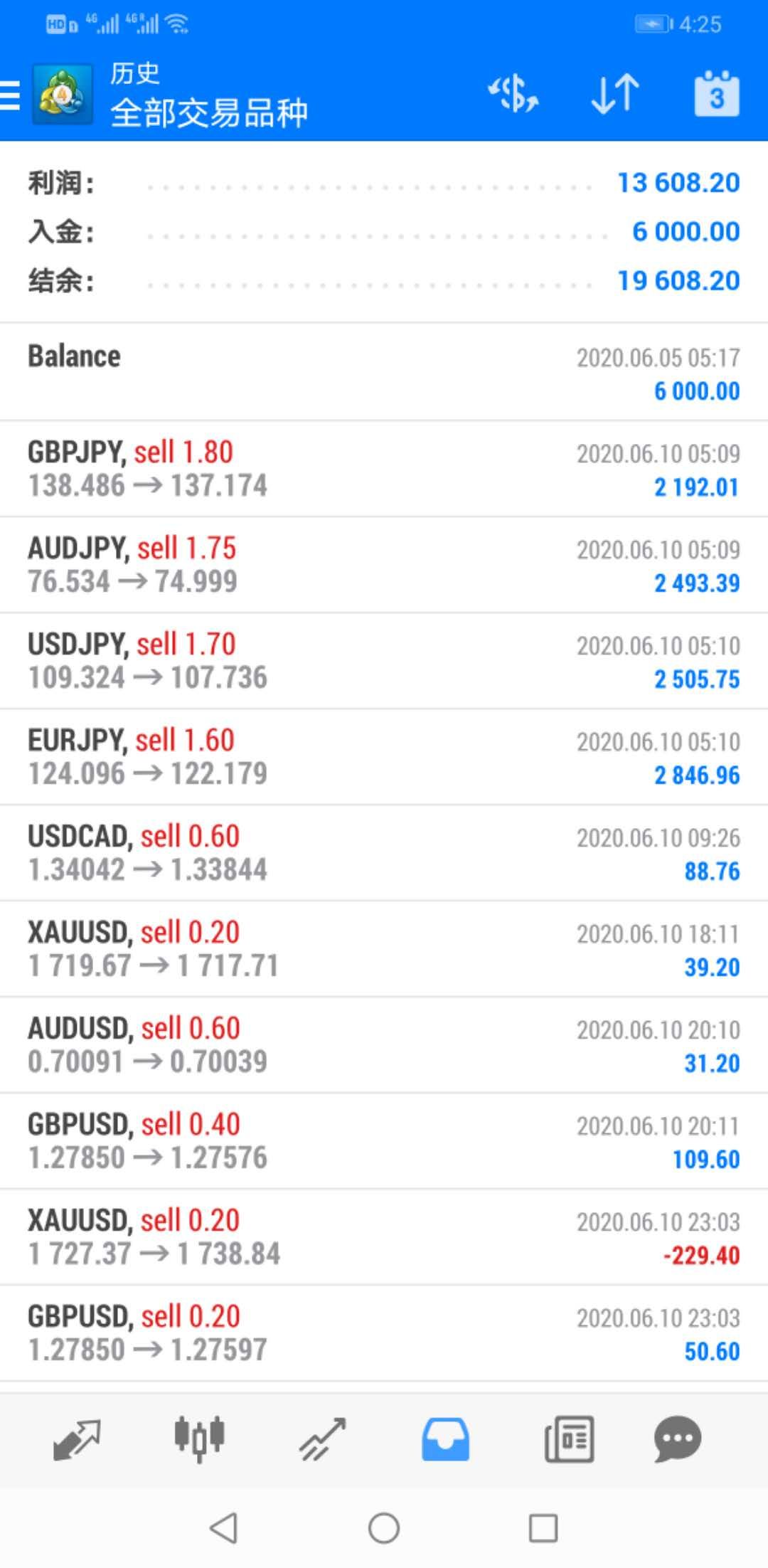Open the News tab
Viewport: 768px width, 1568px height.
569,1439
